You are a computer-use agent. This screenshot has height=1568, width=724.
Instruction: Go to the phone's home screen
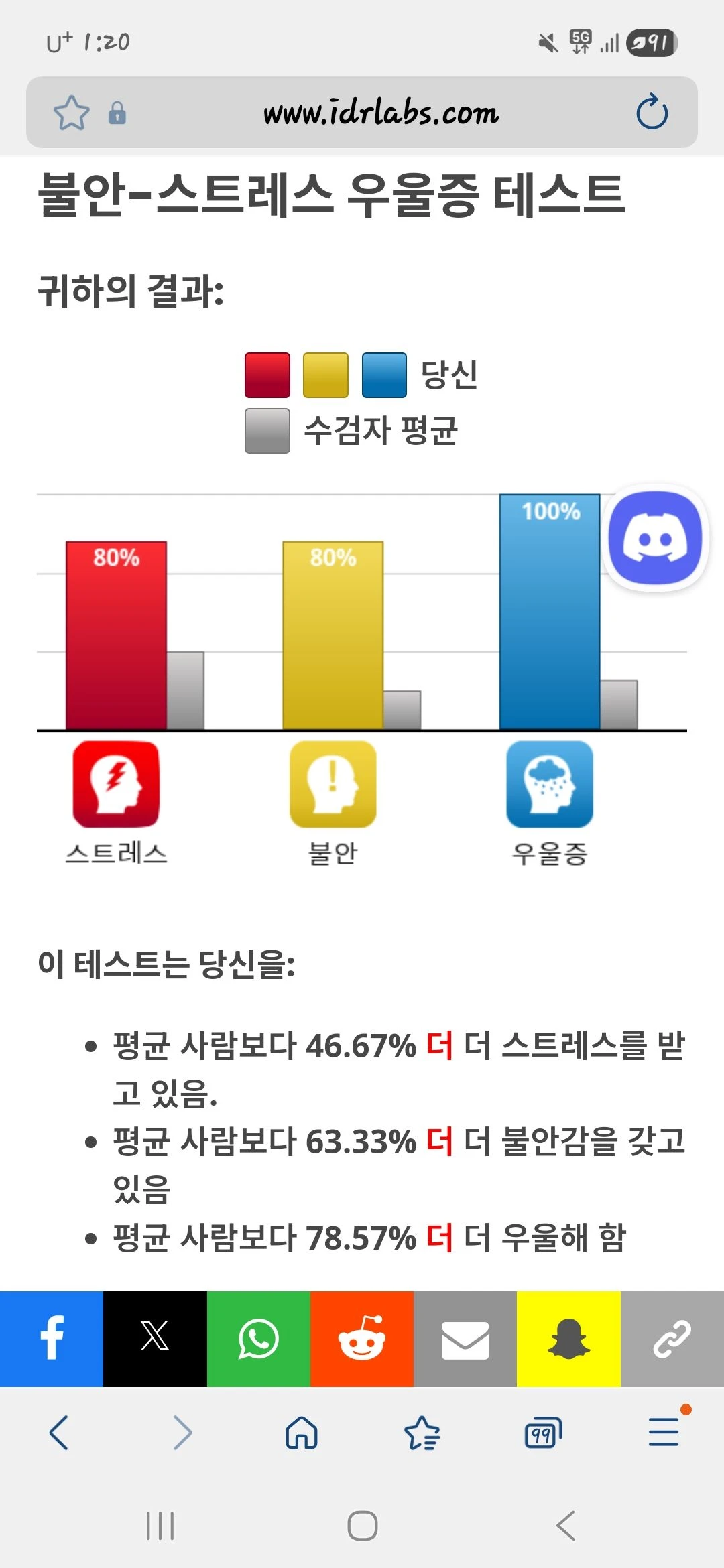(x=362, y=1526)
